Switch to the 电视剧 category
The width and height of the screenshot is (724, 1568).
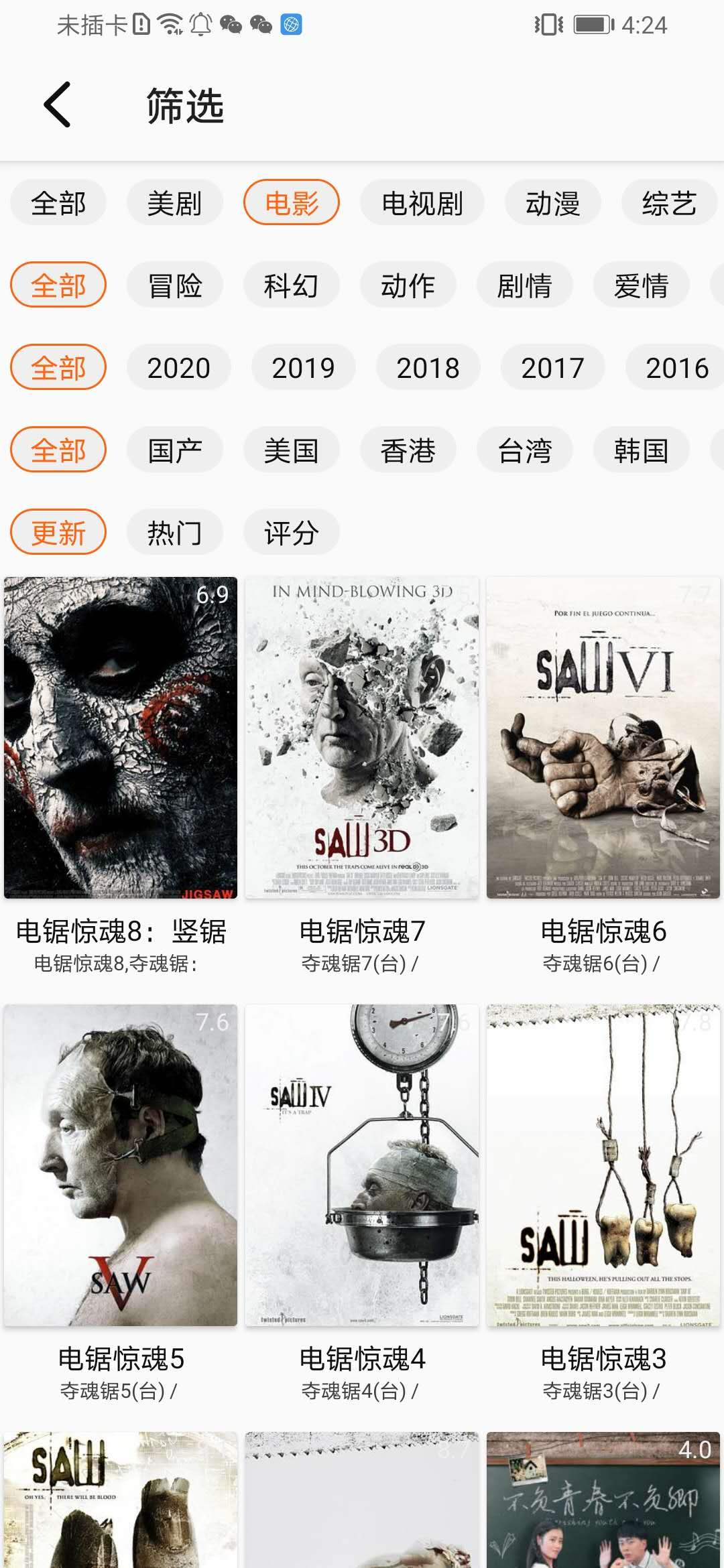coord(422,203)
